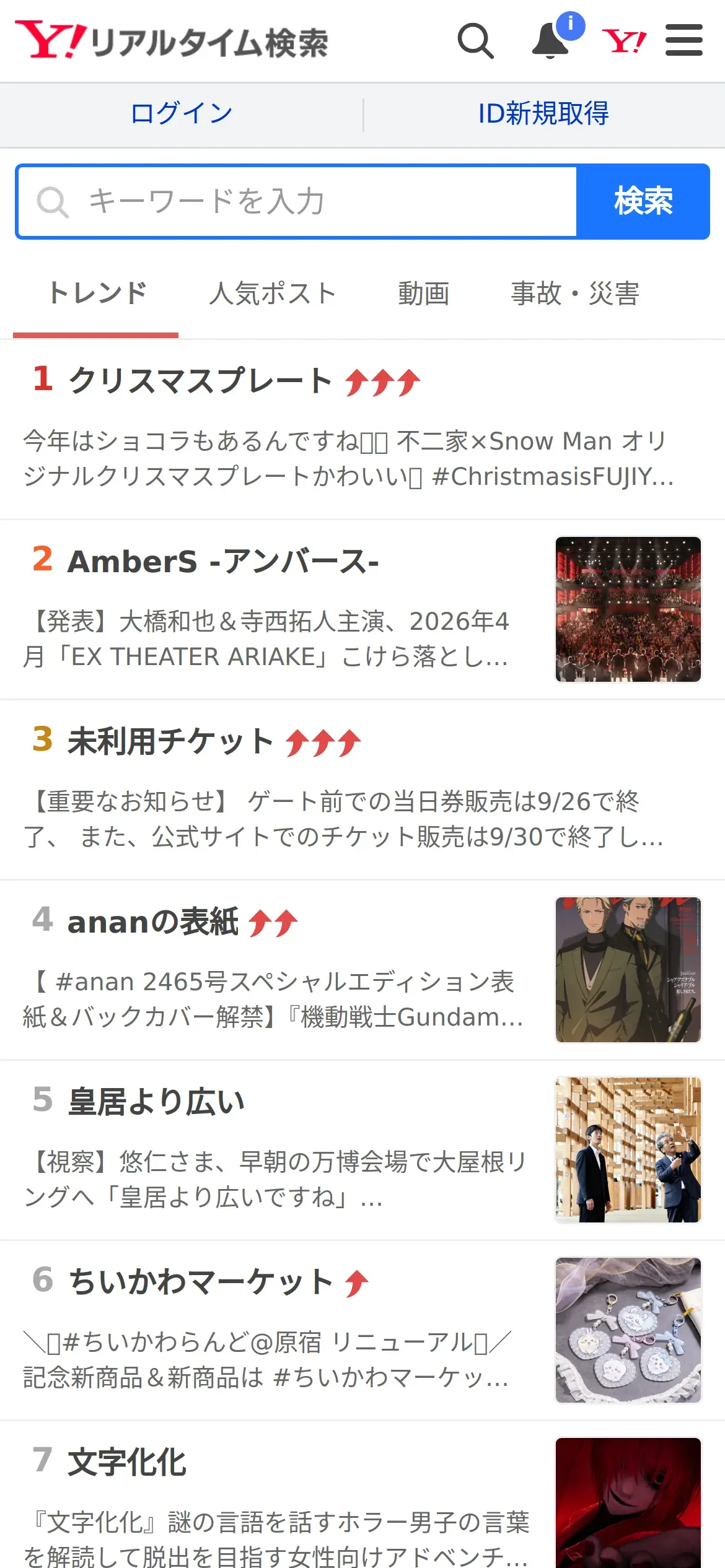Open trend 3 未利用チケット
Viewport: 725px width, 1568px height.
coord(171,741)
